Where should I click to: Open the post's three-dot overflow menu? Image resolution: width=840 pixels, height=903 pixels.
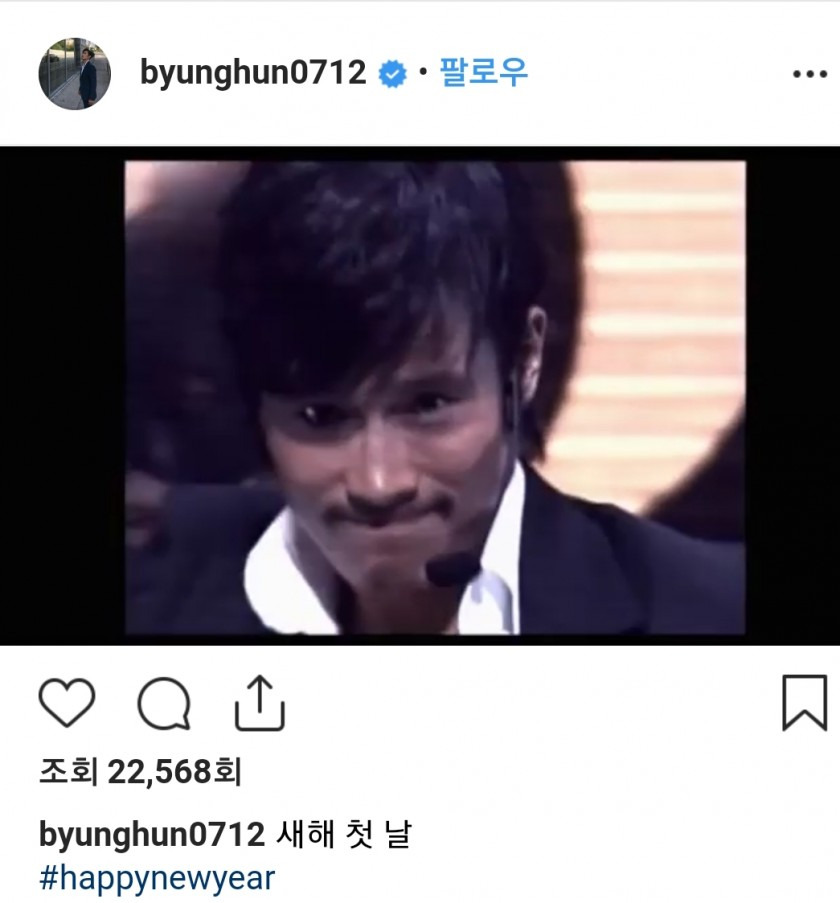click(809, 75)
